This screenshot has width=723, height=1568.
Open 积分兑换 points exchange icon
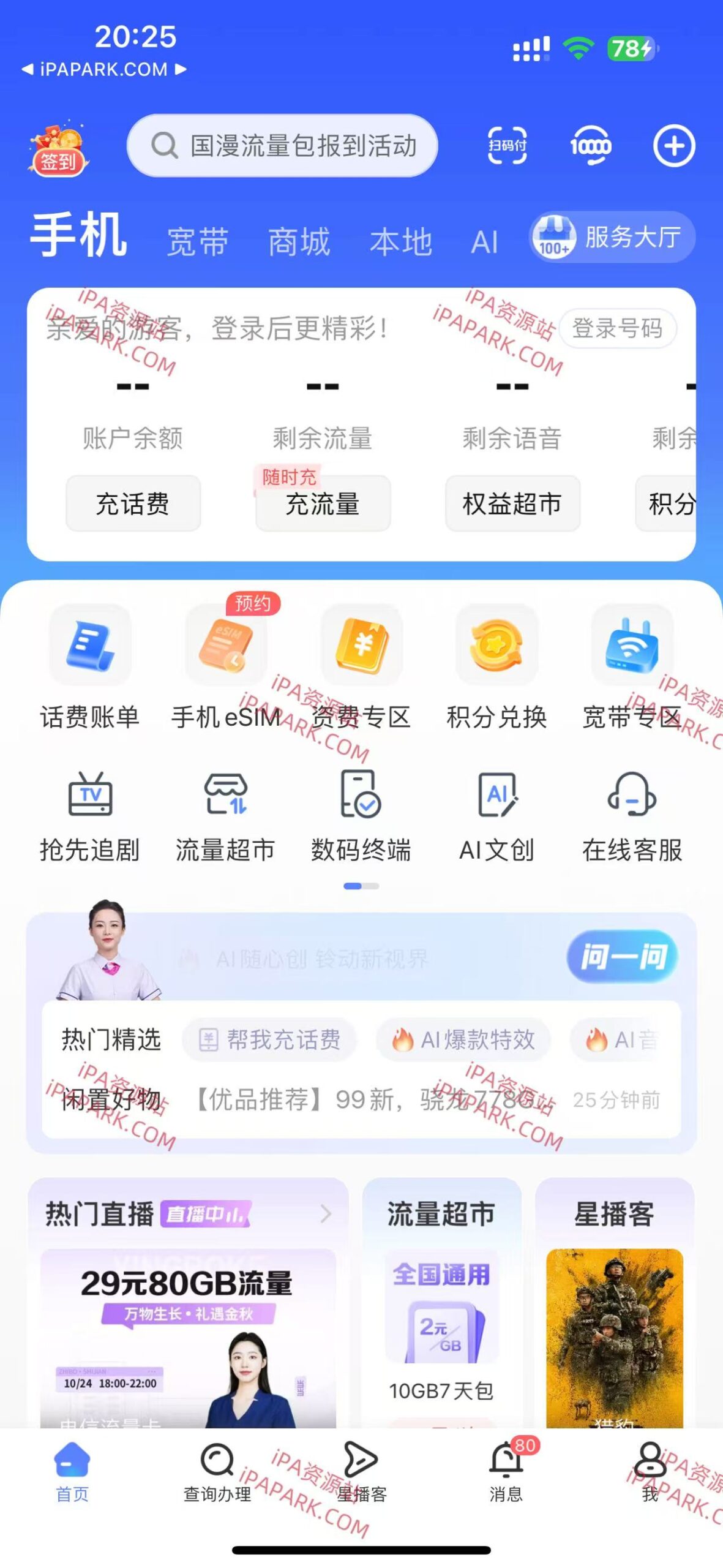coord(497,646)
